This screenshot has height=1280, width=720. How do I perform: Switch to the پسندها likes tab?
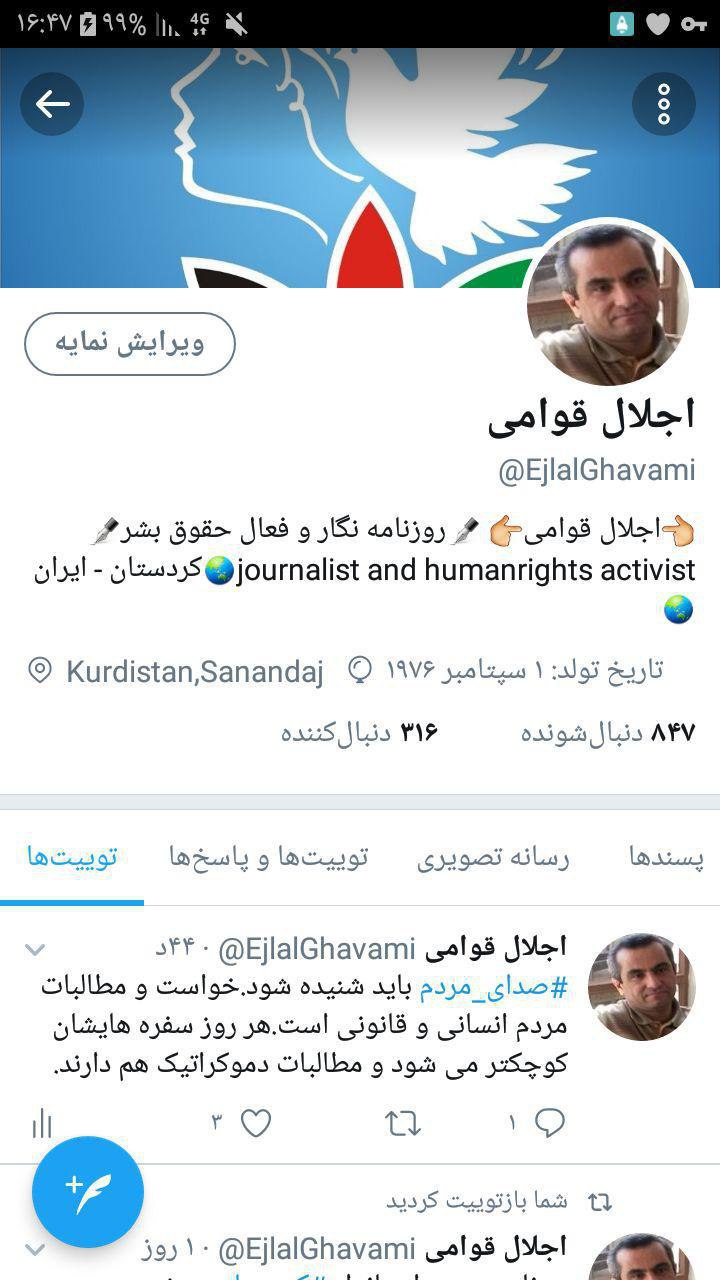pos(665,857)
